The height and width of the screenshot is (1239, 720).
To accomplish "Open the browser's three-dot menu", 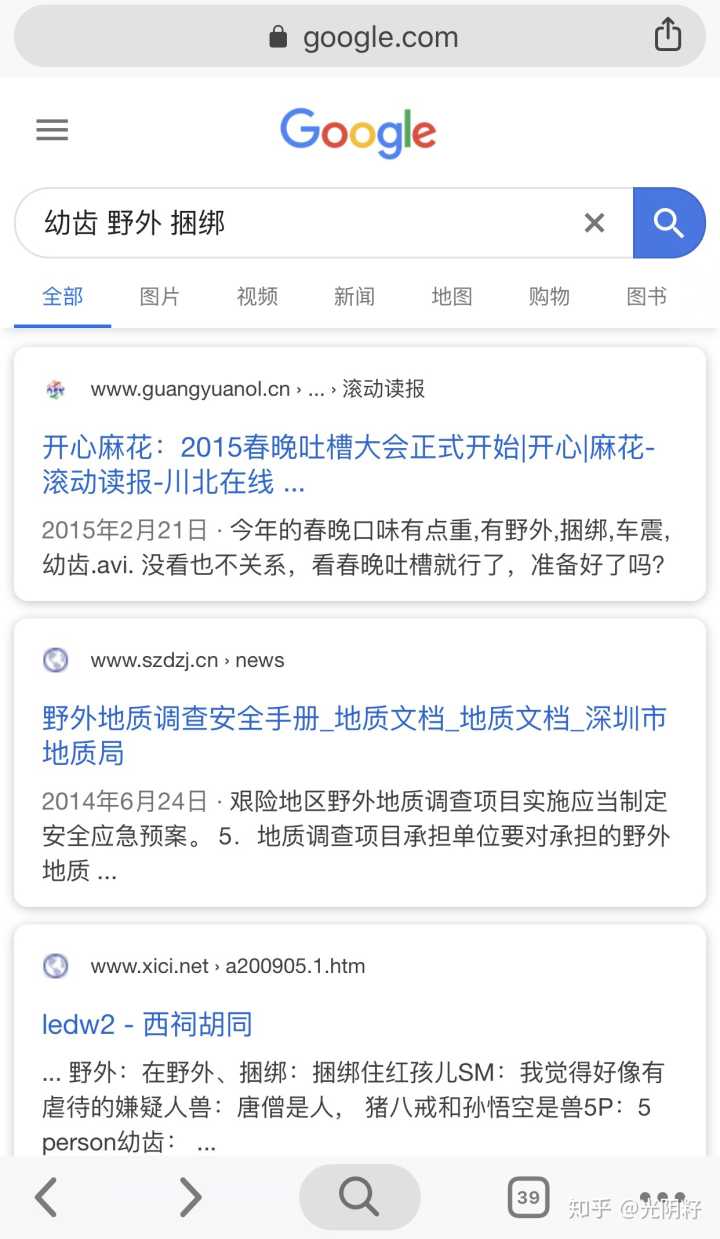I will pos(663,1197).
